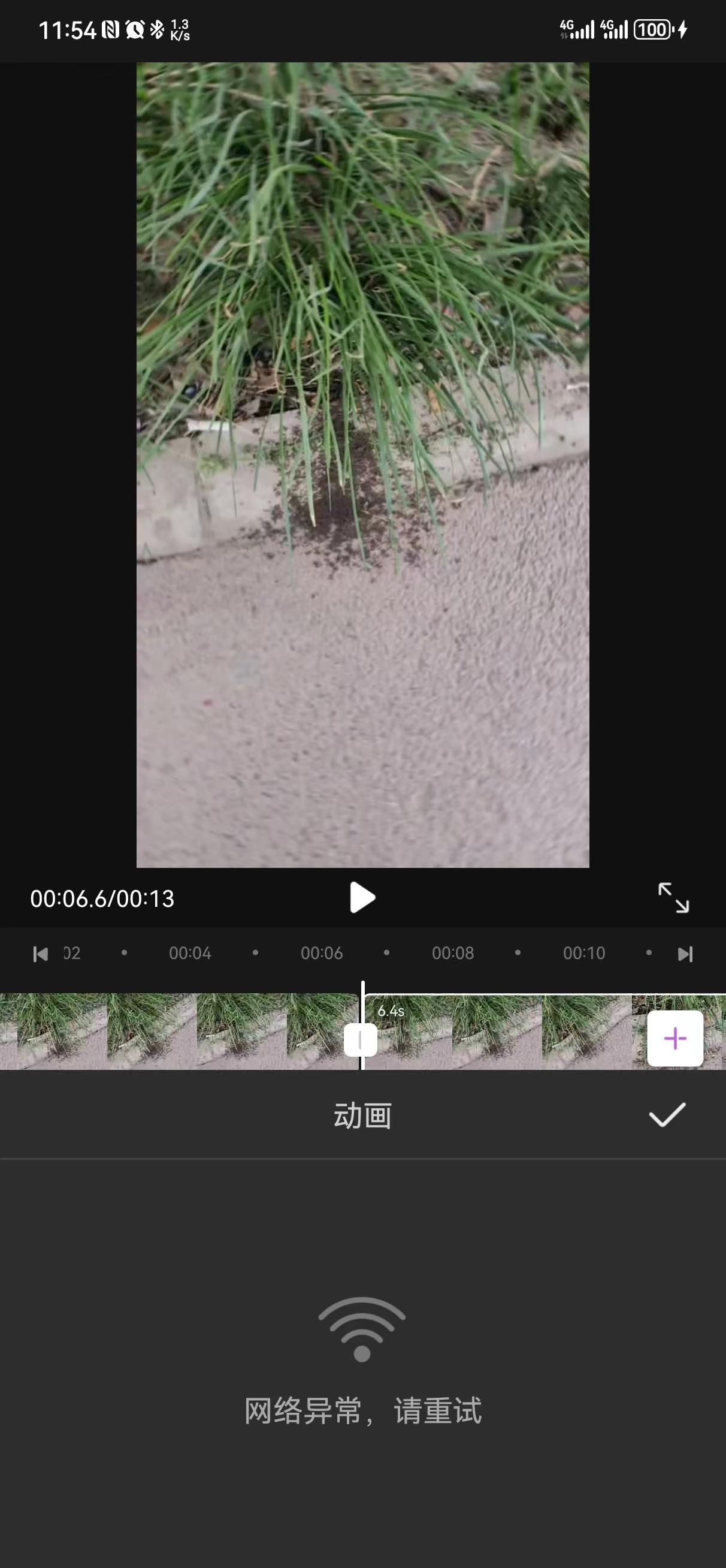
Task: Jump to the start of the timeline
Action: 40,954
